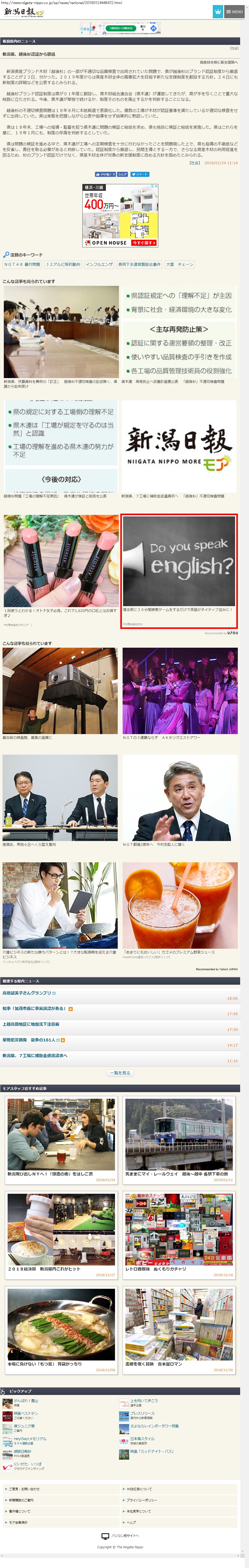Image resolution: width=249 pixels, height=1568 pixels.
Task: Open the プレスリリース pickup link
Action: [142, 1413]
